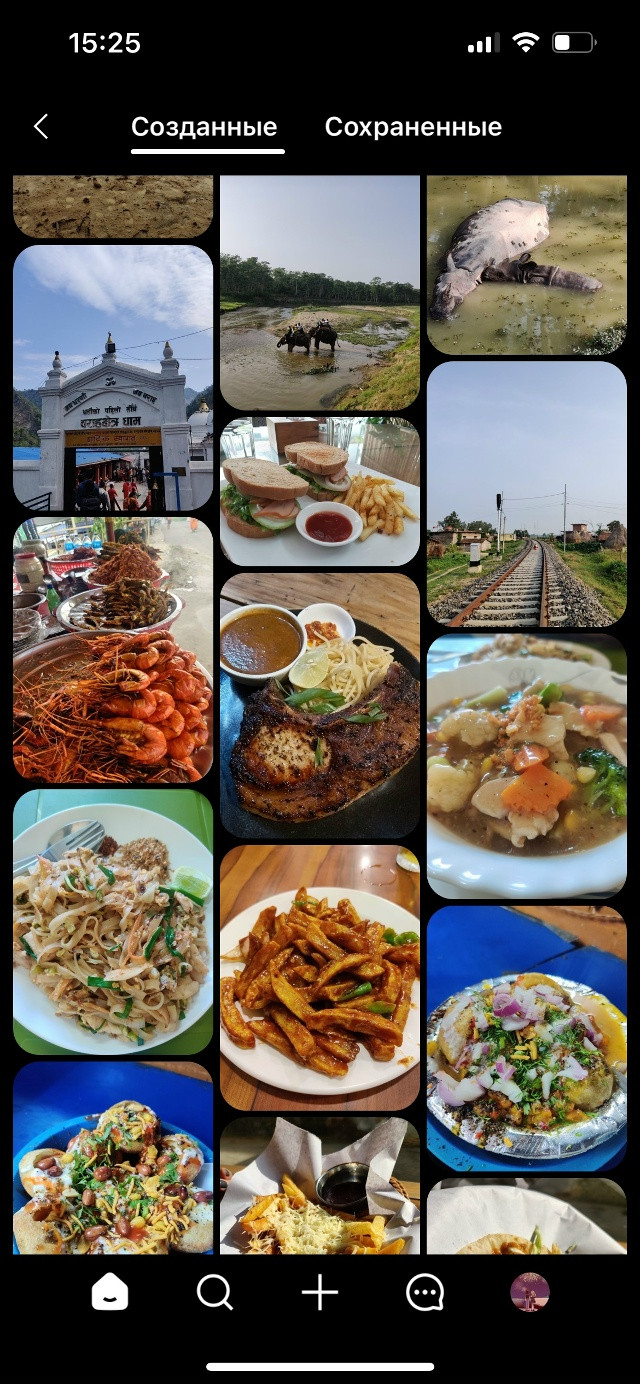The height and width of the screenshot is (1384, 640).
Task: Open the chaat on foil plate pin
Action: [527, 1038]
